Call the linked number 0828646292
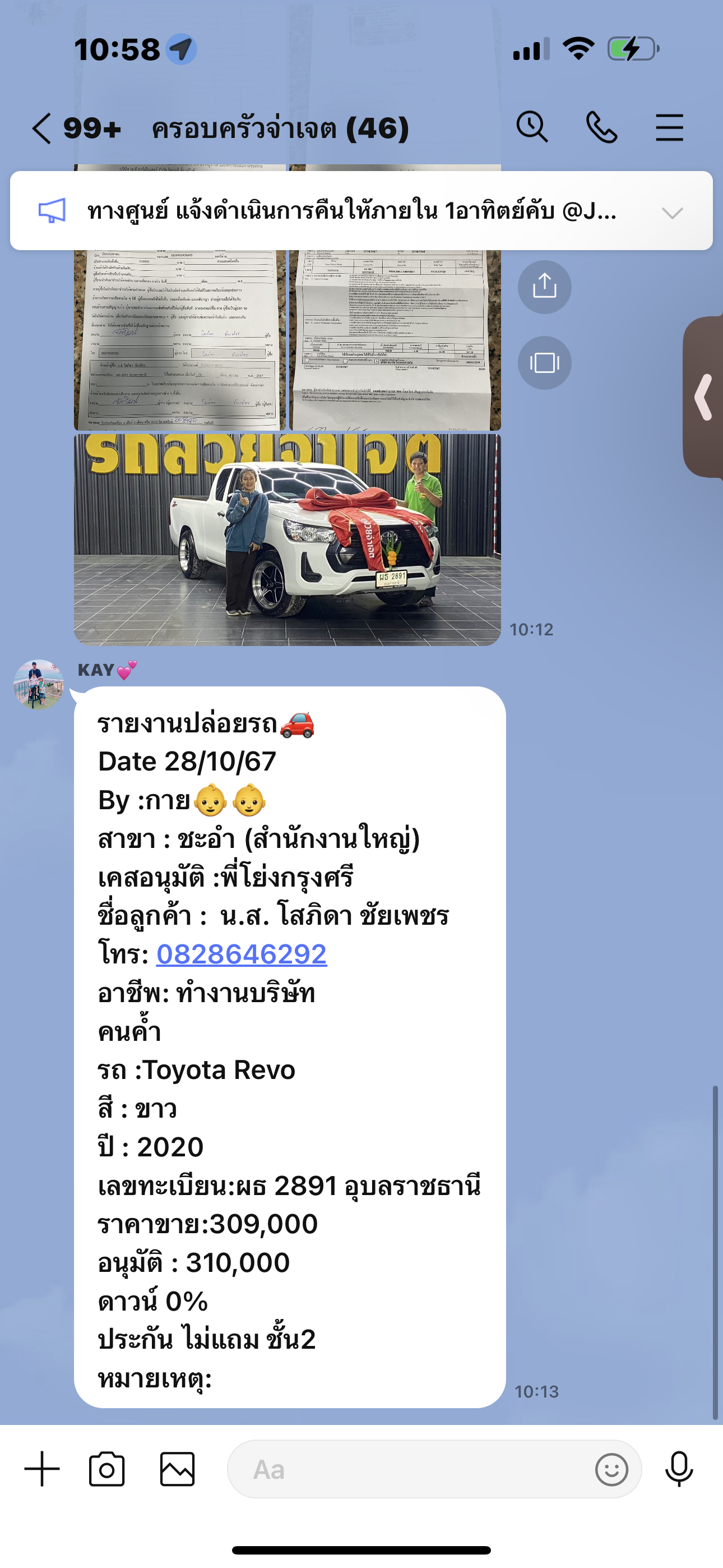 (242, 954)
